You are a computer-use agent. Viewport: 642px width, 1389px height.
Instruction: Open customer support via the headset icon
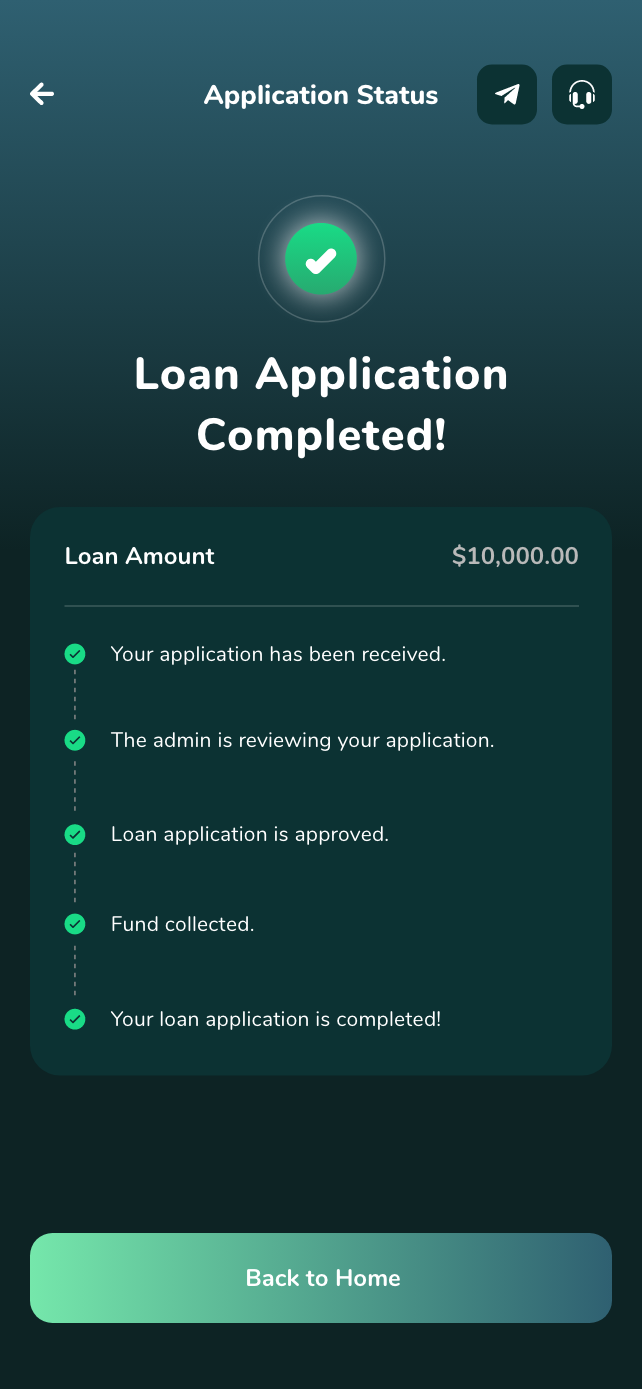click(x=582, y=95)
